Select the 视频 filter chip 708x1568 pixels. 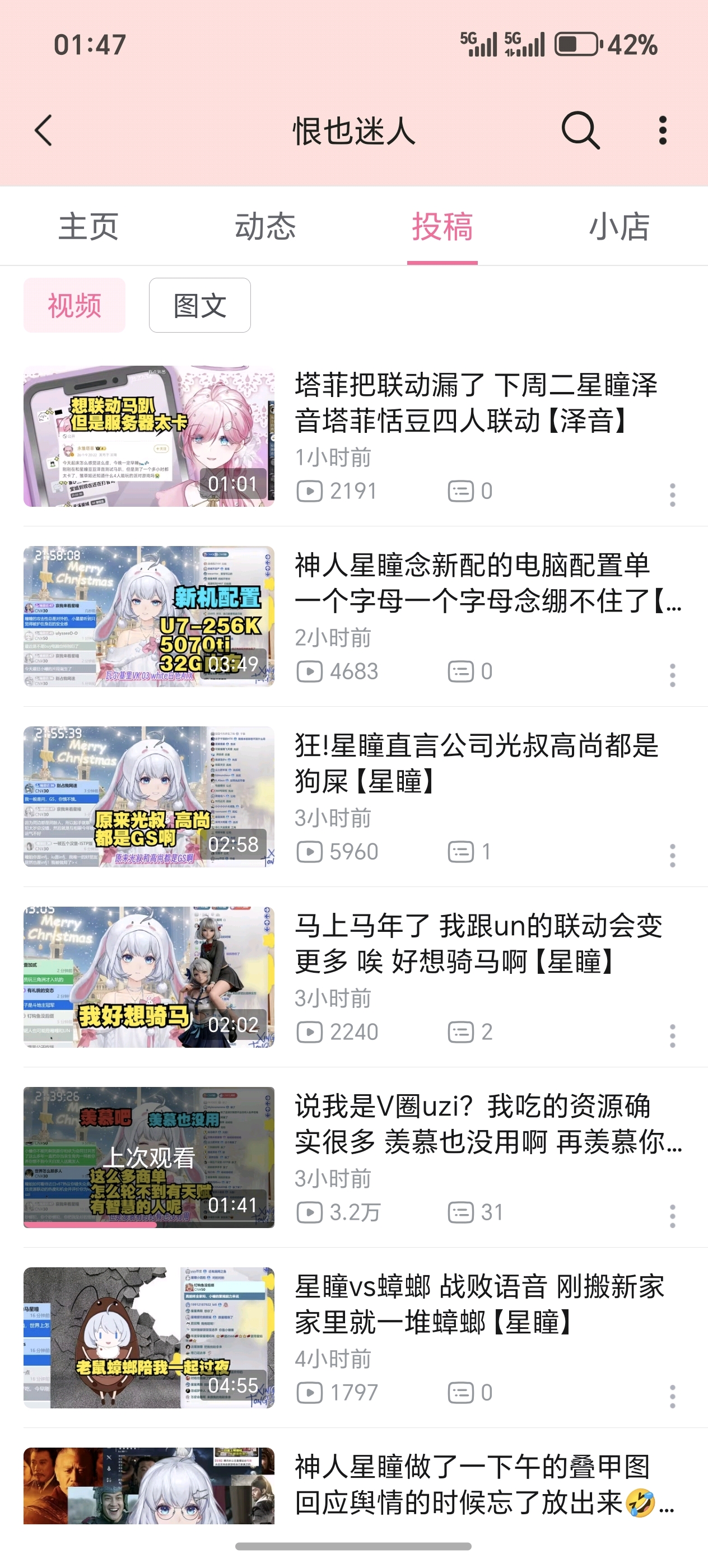tap(74, 306)
